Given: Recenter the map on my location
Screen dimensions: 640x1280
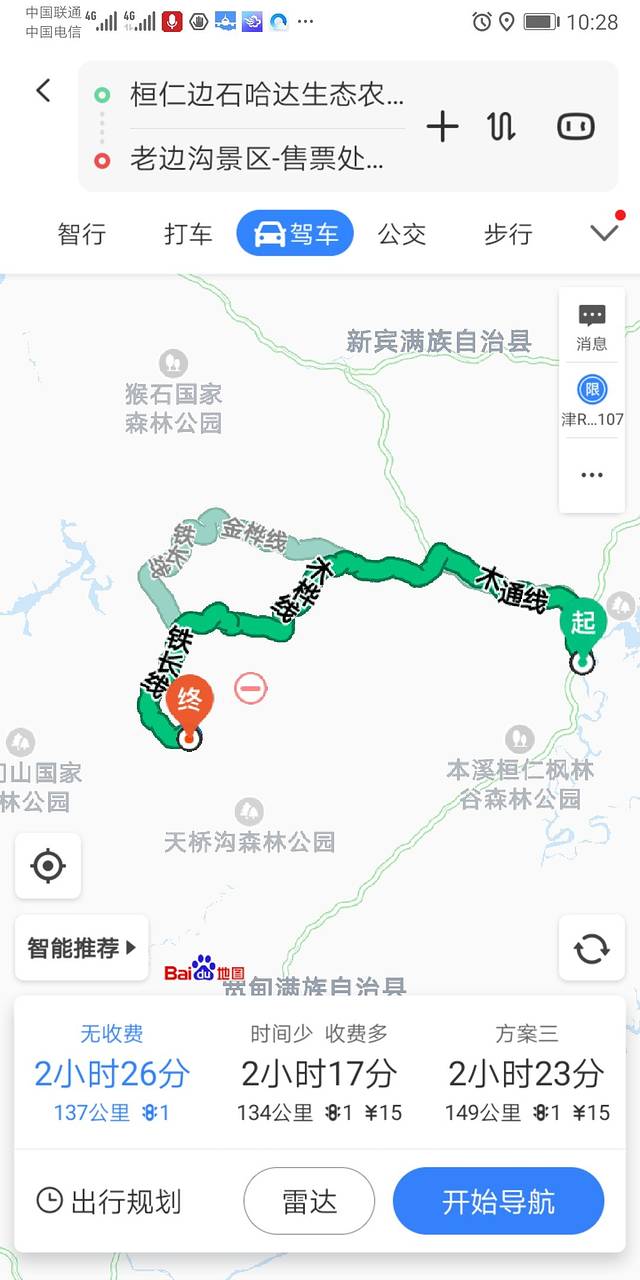Looking at the screenshot, I should pyautogui.click(x=48, y=865).
